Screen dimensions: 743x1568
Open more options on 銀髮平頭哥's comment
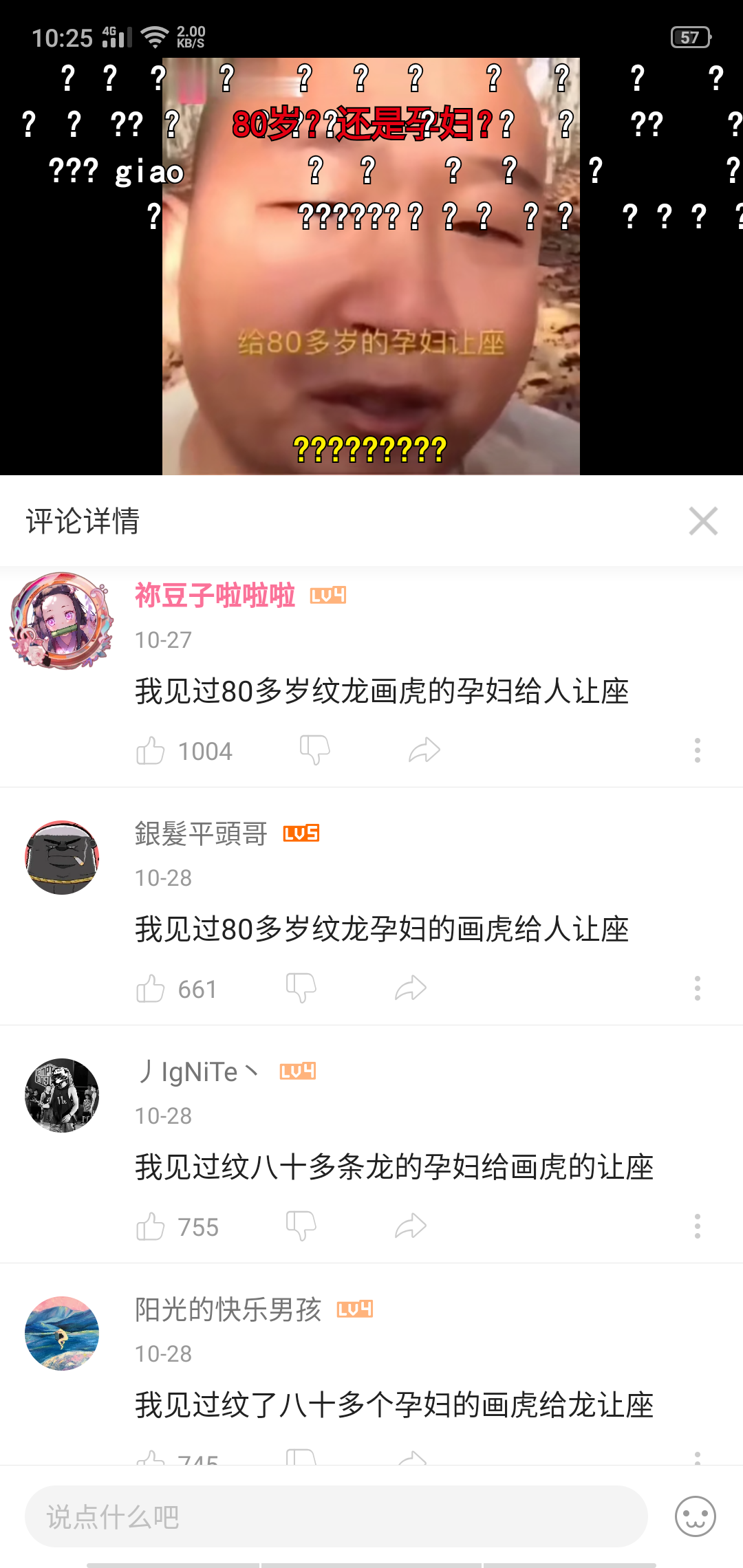coord(698,988)
